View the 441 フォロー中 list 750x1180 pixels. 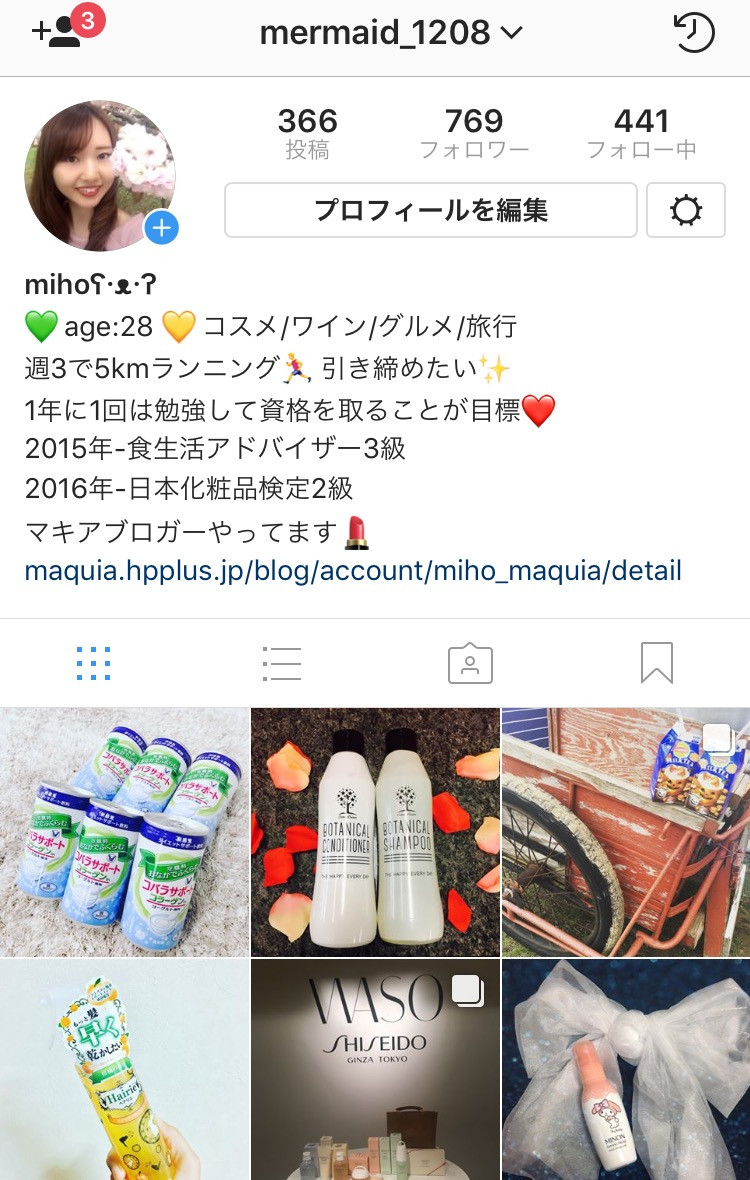click(x=641, y=133)
